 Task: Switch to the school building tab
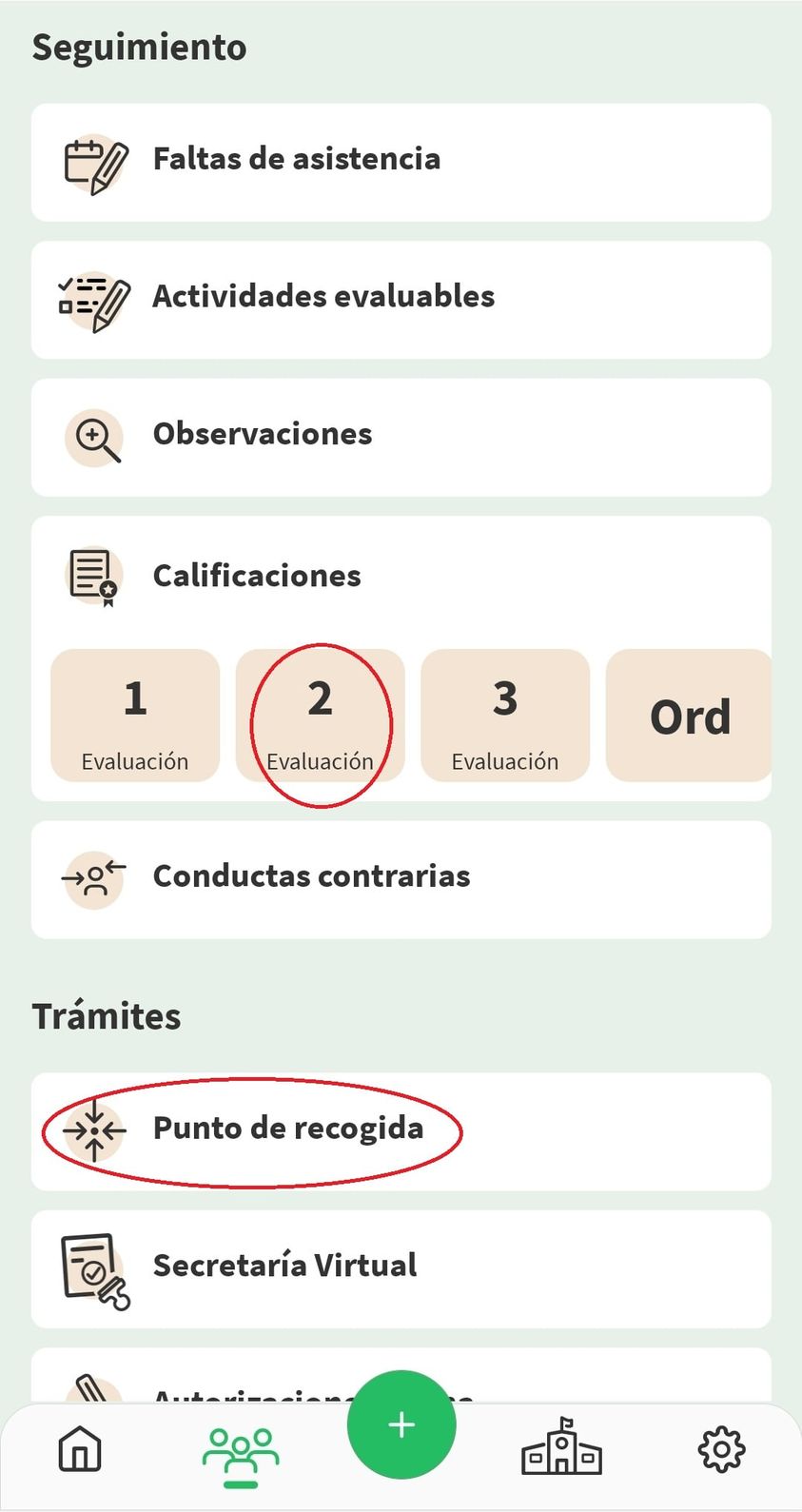click(x=561, y=1447)
